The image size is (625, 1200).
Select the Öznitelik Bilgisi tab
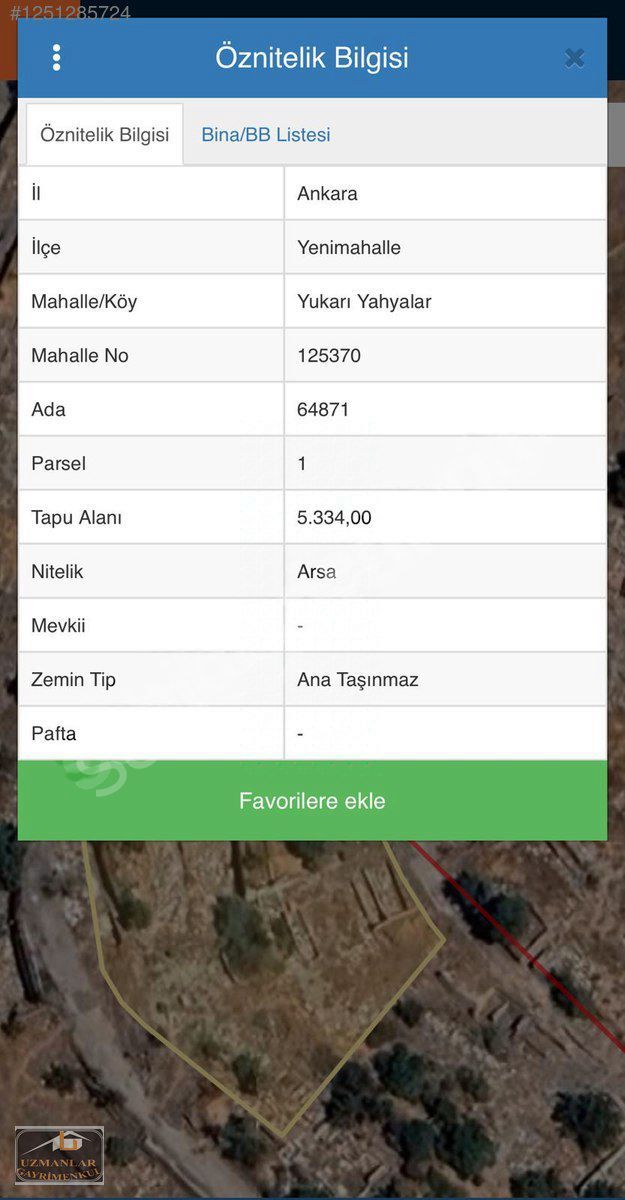click(x=105, y=135)
